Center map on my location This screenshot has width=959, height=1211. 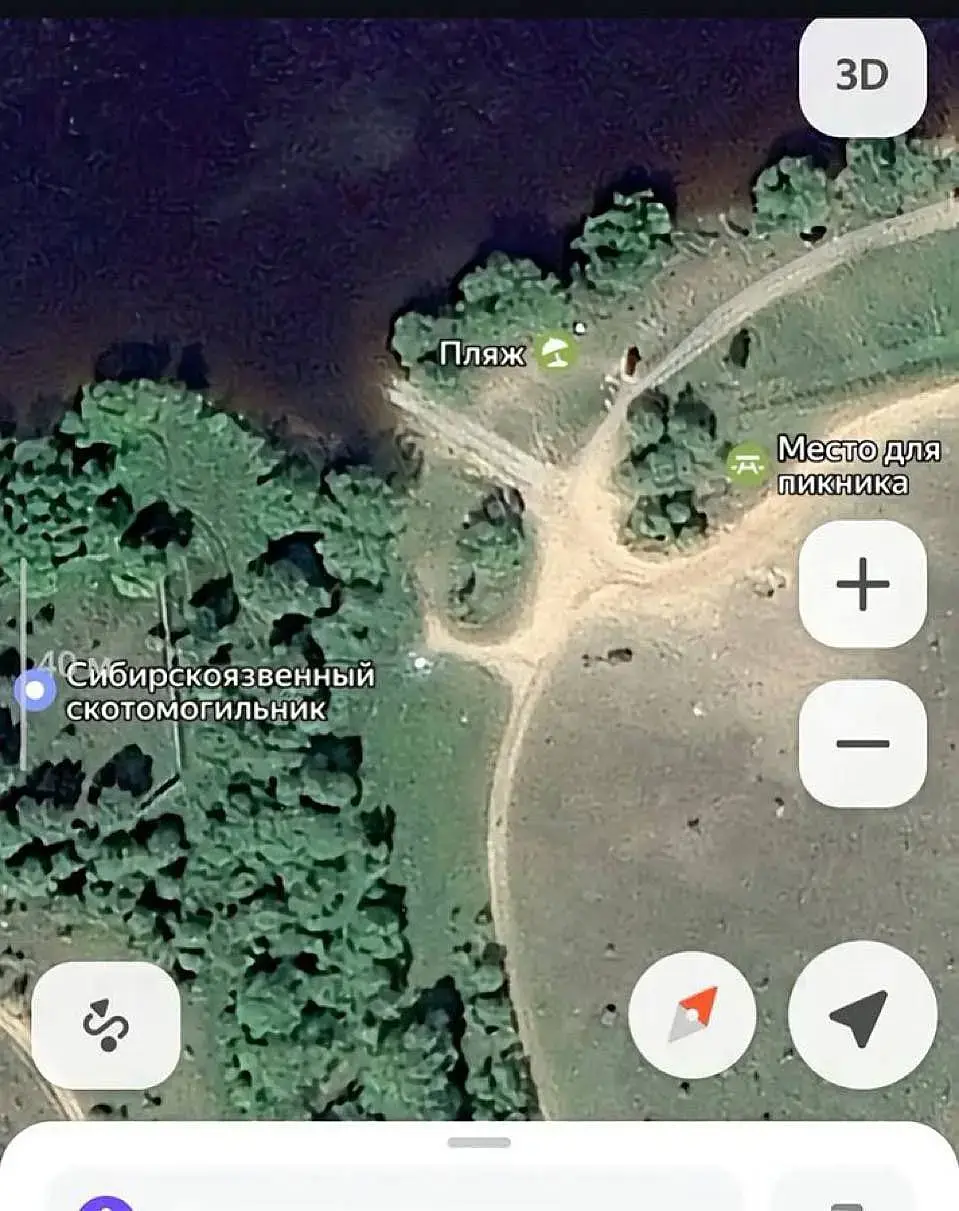[862, 1015]
